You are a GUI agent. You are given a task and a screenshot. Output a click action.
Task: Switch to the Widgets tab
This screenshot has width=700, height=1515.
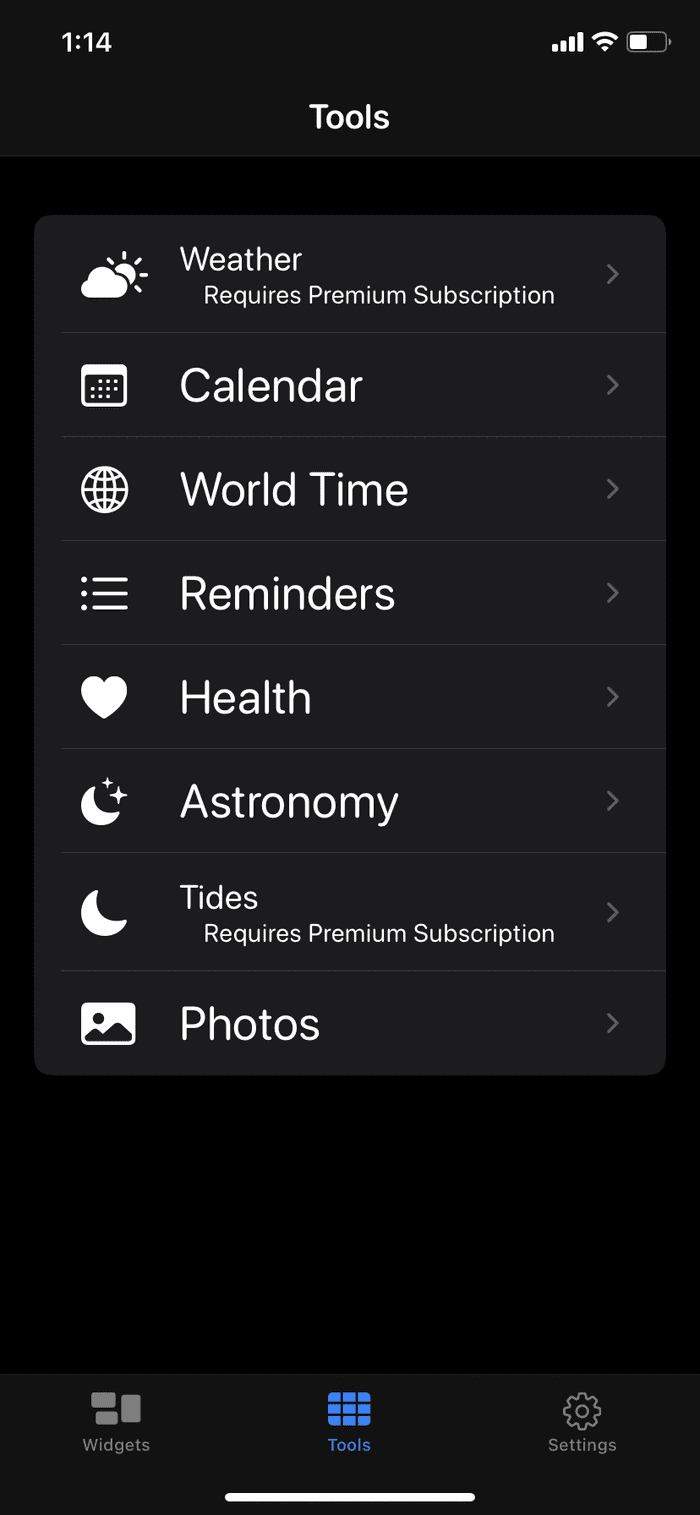116,1422
